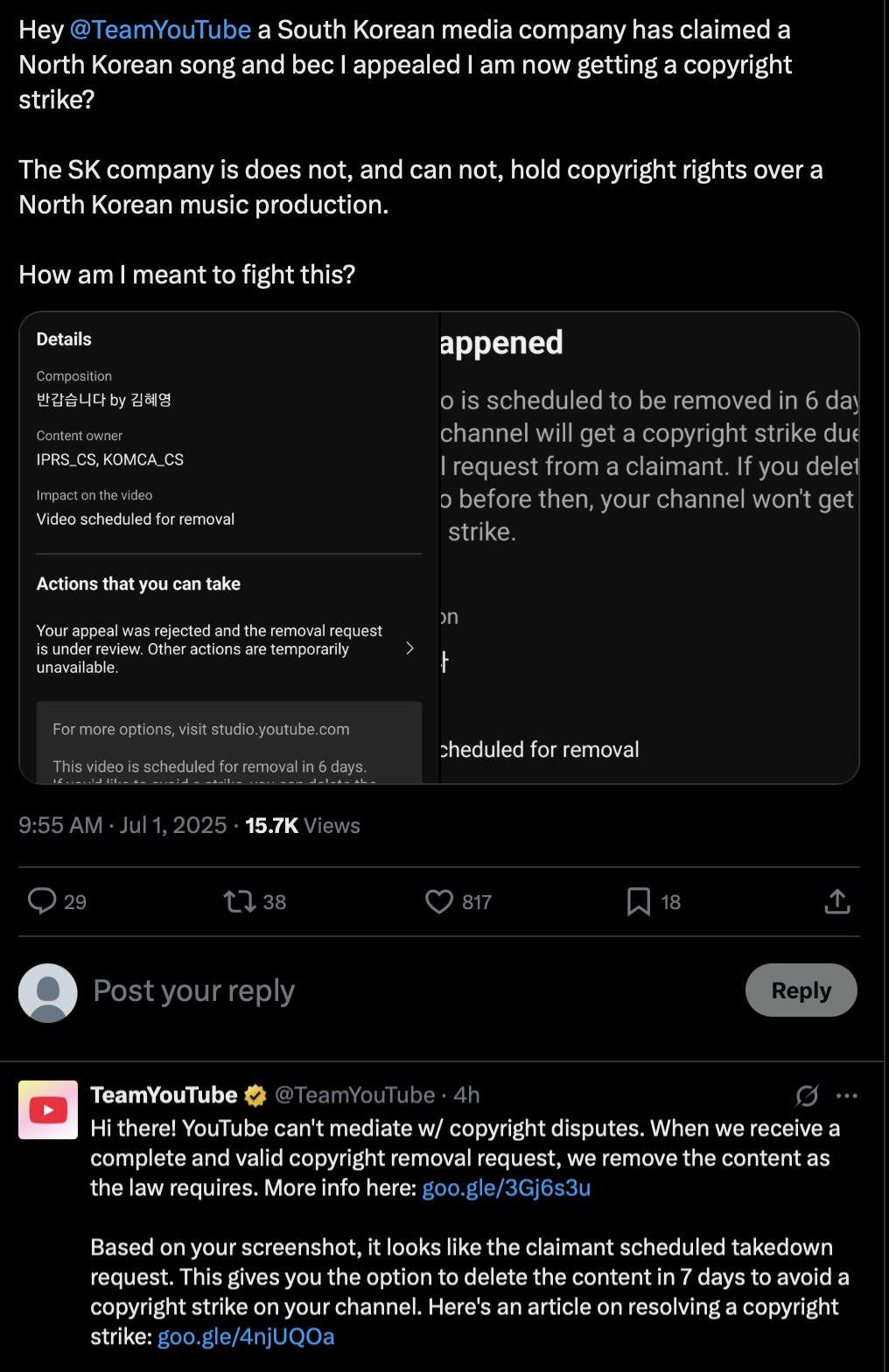
Task: Bookmark this post
Action: [x=639, y=901]
